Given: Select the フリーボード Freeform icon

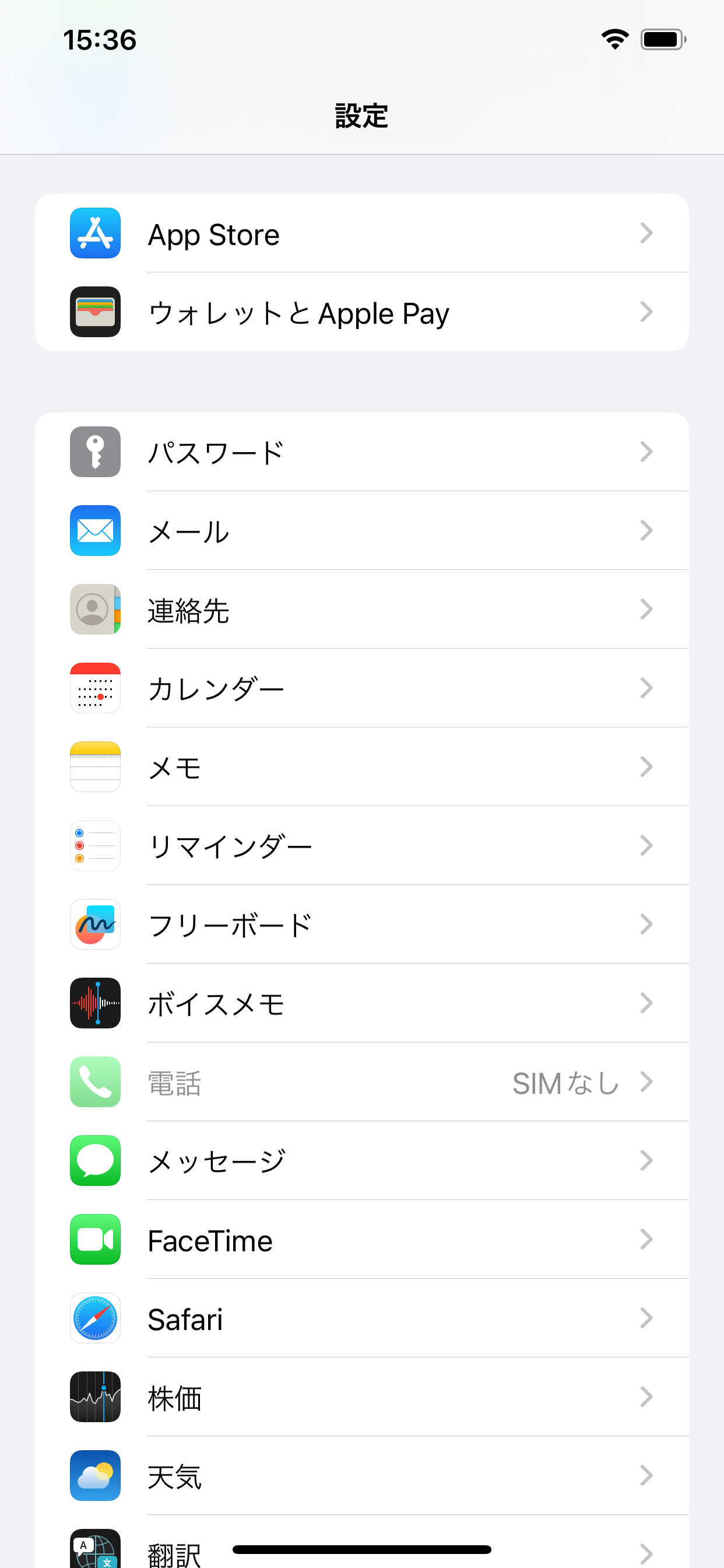Looking at the screenshot, I should (x=95, y=925).
